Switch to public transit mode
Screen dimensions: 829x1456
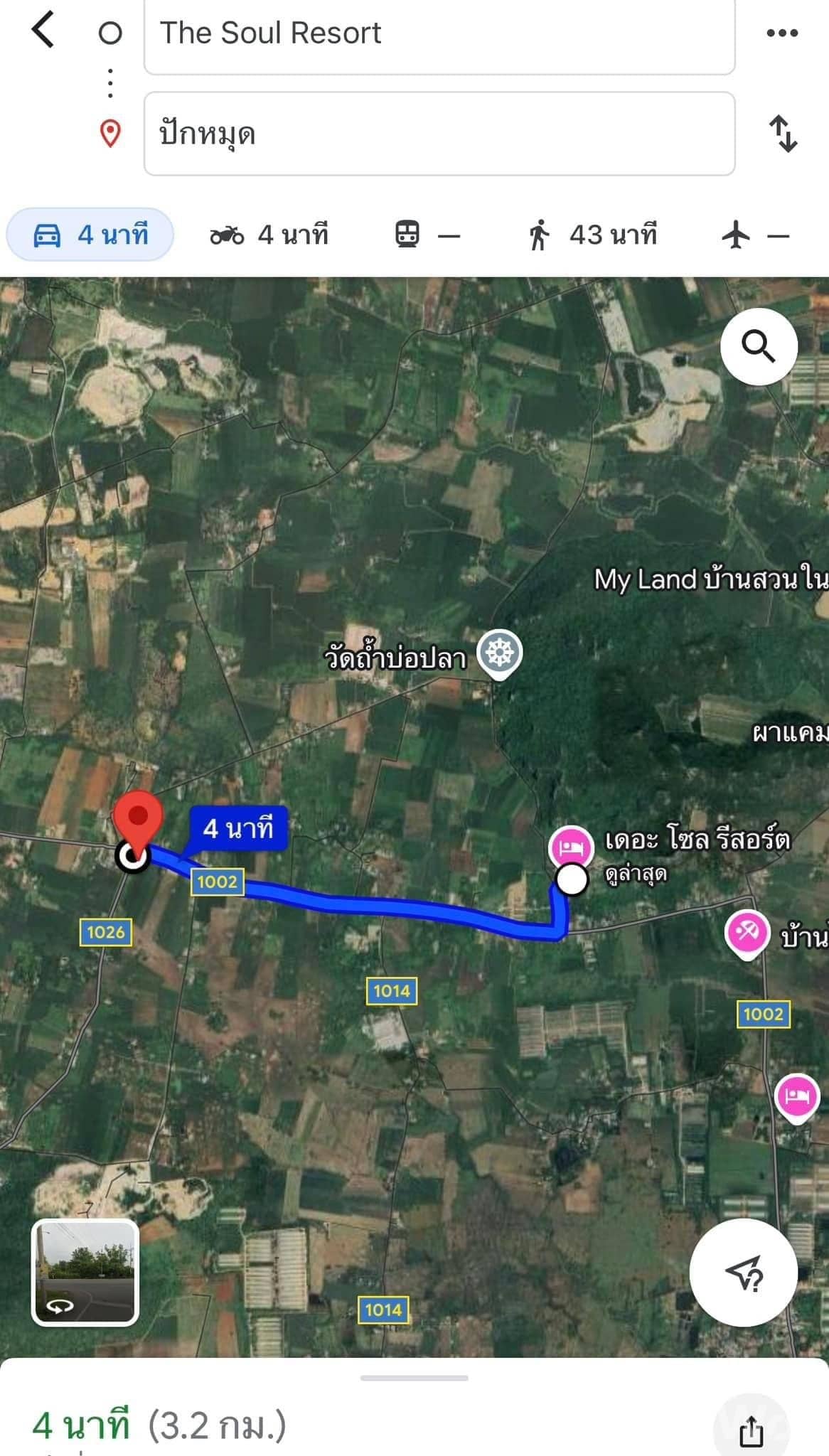coord(427,235)
